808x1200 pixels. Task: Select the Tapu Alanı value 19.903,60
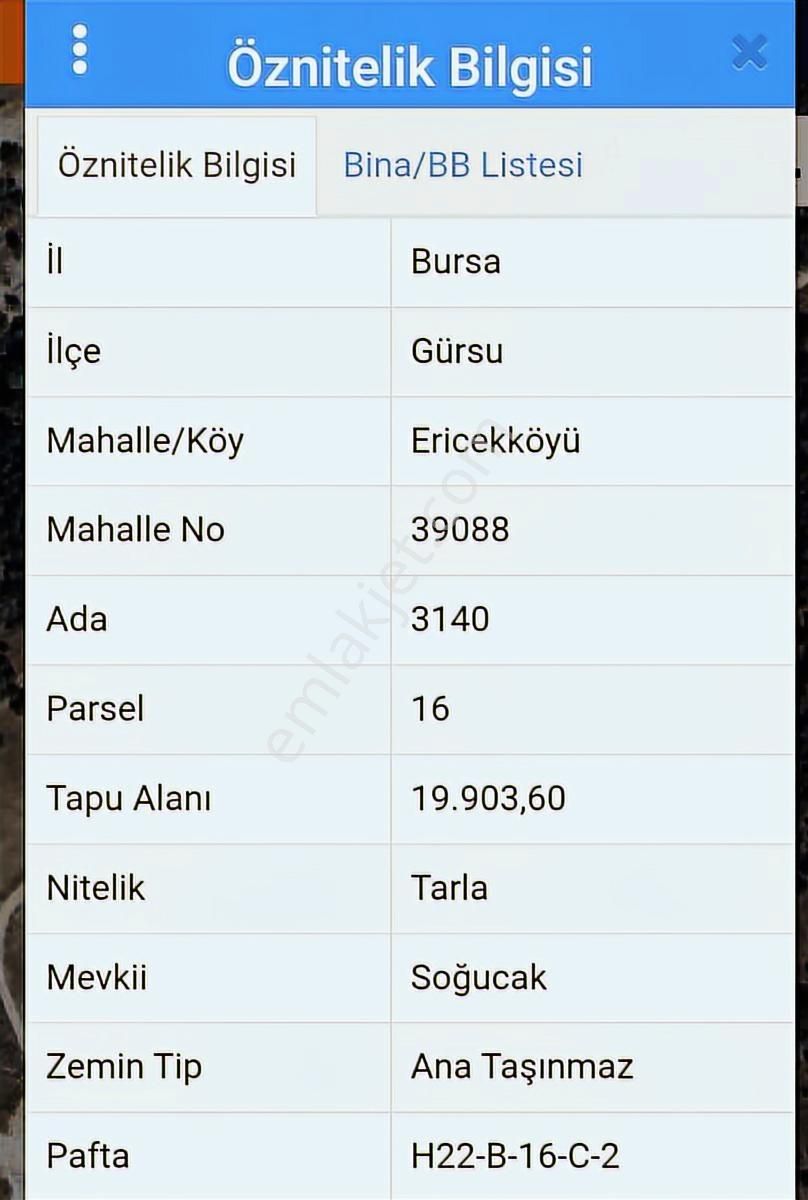click(x=489, y=798)
